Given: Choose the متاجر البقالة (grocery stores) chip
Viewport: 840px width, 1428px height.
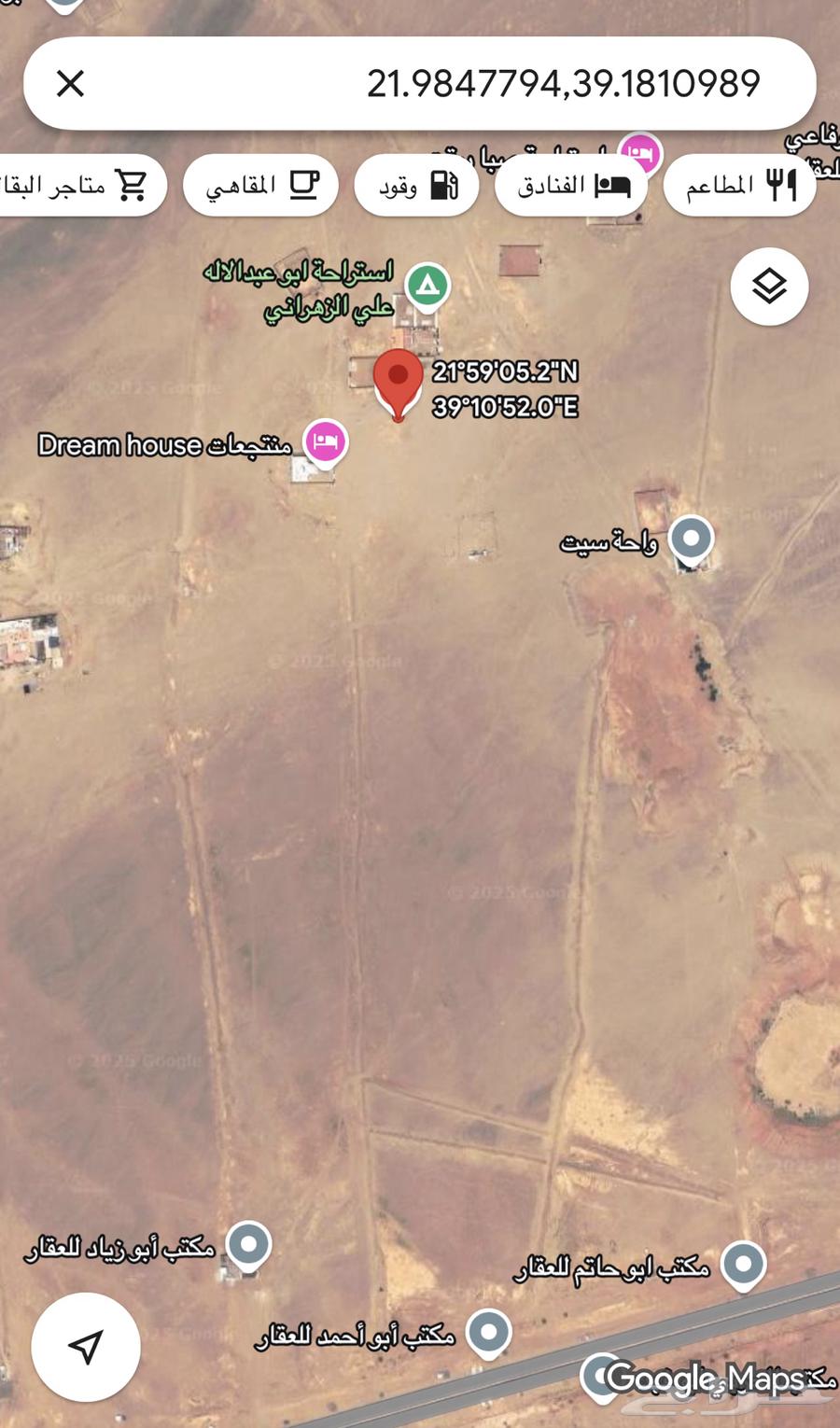Looking at the screenshot, I should pyautogui.click(x=79, y=186).
